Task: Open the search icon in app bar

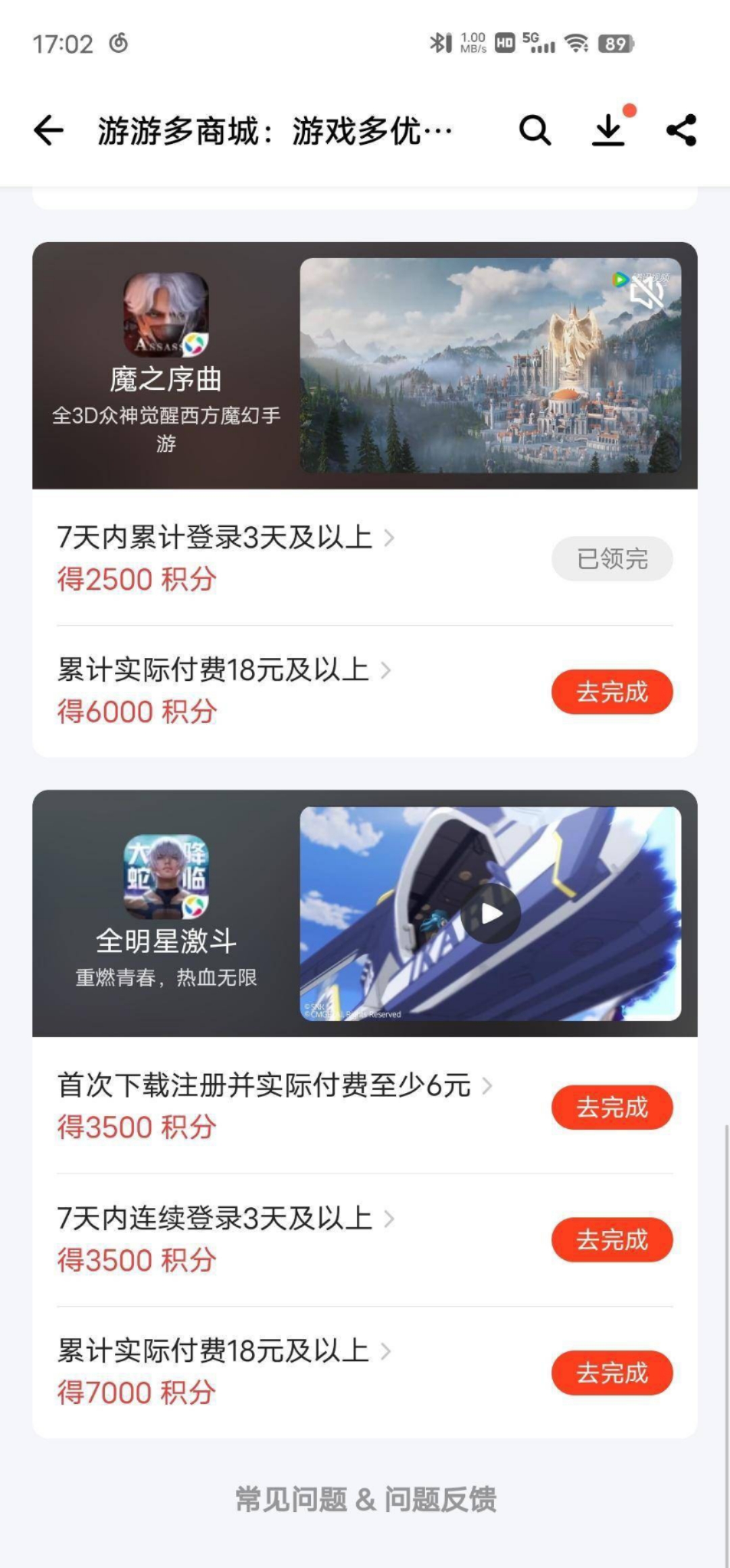Action: click(x=535, y=130)
